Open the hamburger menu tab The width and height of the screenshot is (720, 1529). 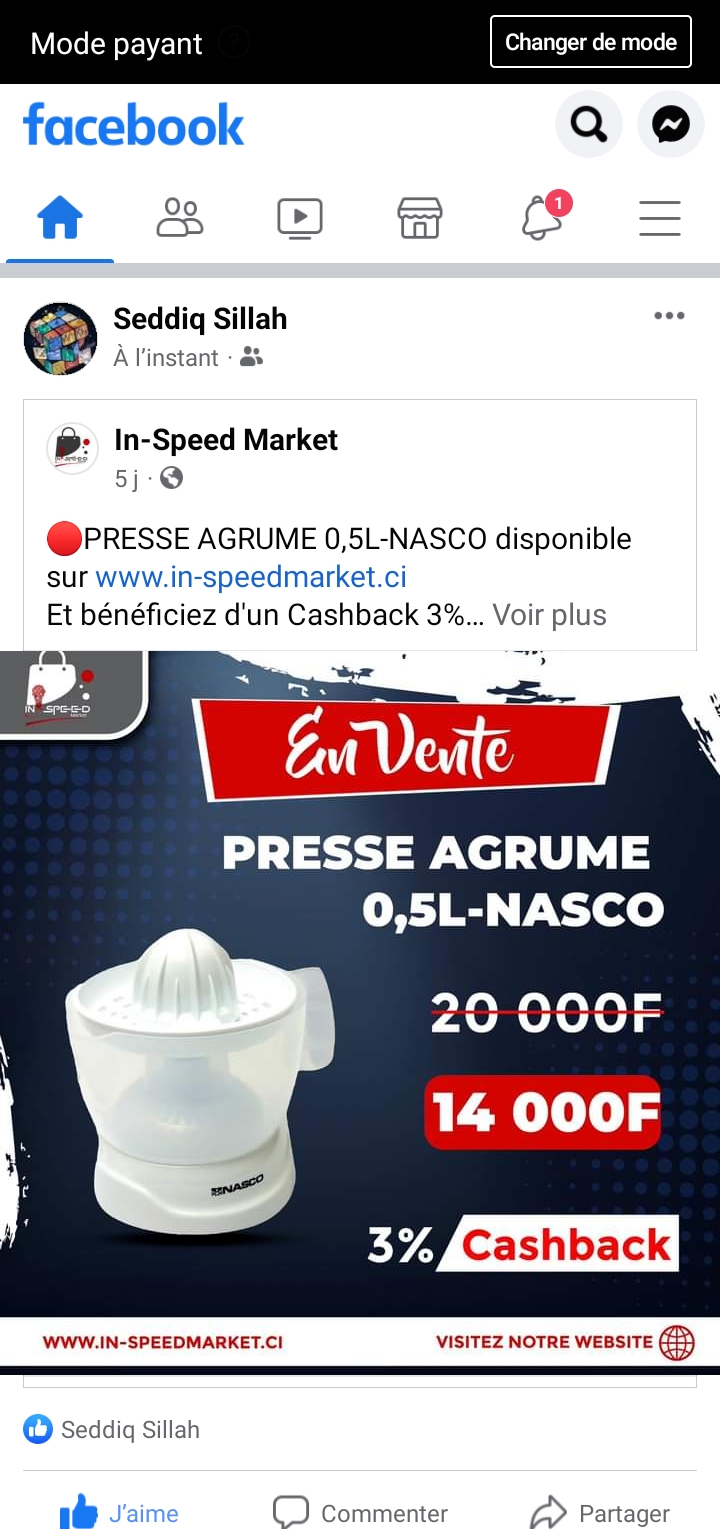pyautogui.click(x=660, y=217)
